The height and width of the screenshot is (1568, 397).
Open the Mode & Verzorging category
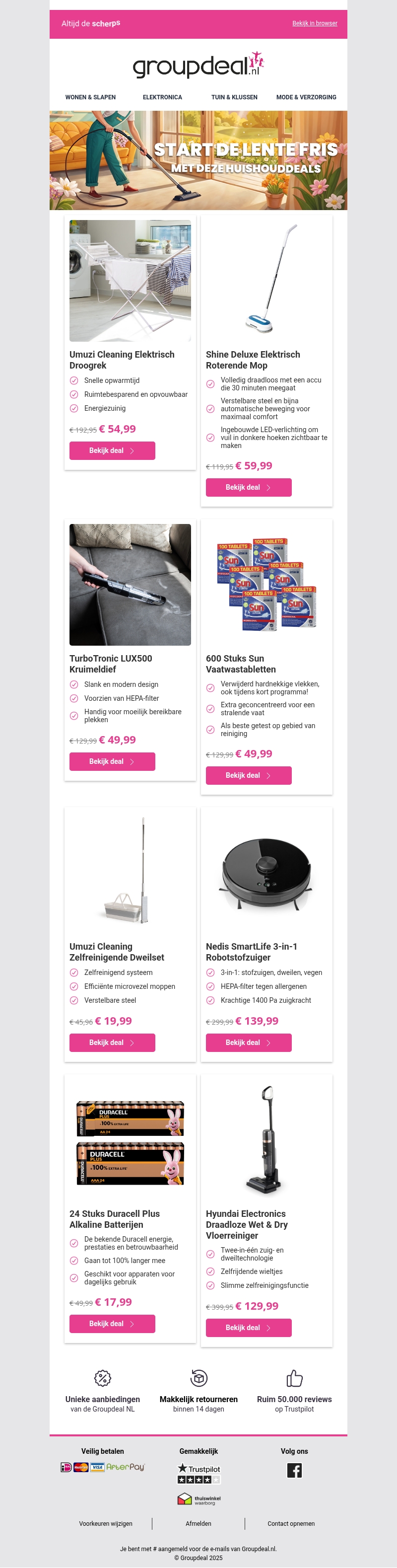tap(306, 97)
